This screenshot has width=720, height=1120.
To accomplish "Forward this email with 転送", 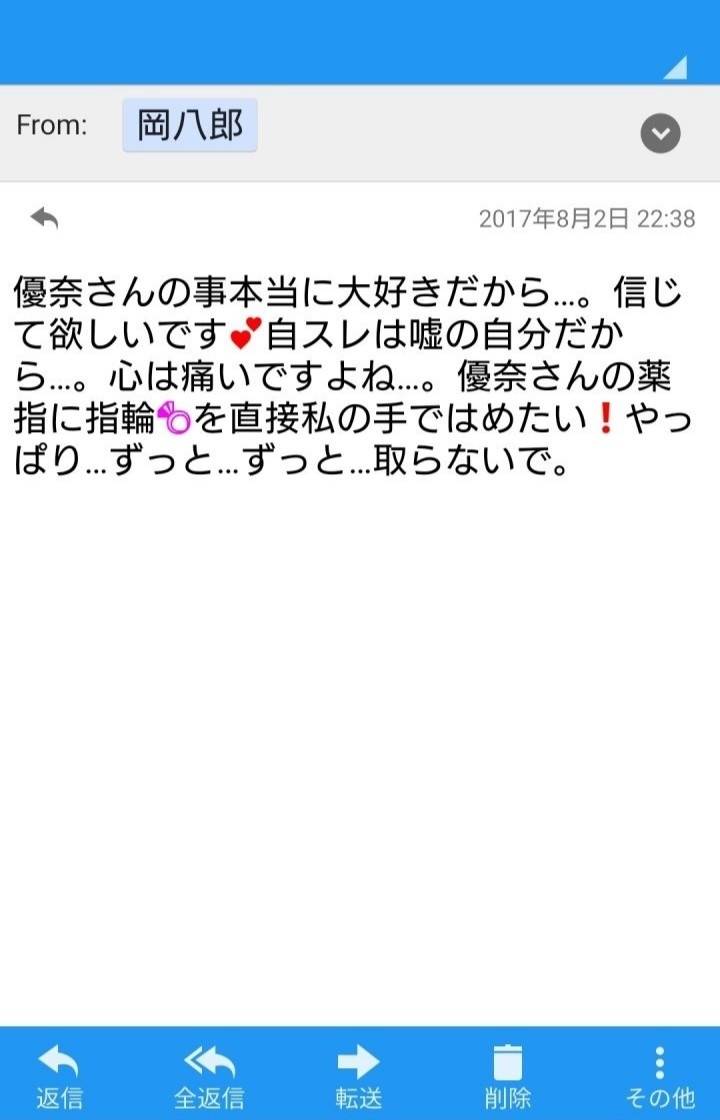I will [359, 1076].
